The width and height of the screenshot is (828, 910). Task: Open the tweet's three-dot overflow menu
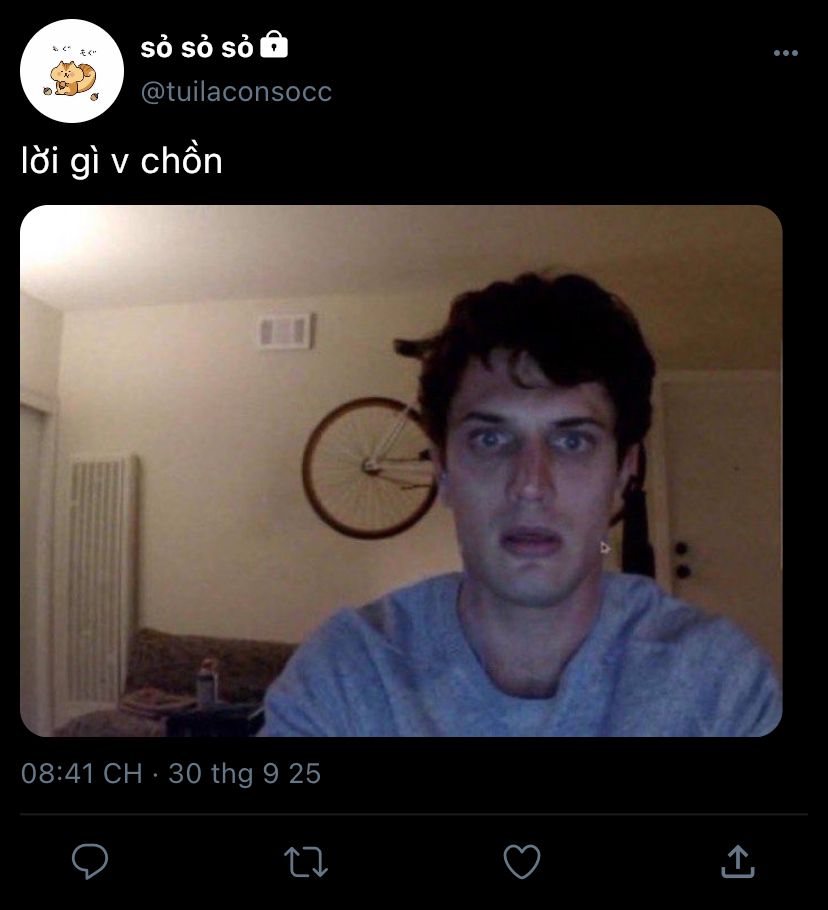[x=786, y=53]
